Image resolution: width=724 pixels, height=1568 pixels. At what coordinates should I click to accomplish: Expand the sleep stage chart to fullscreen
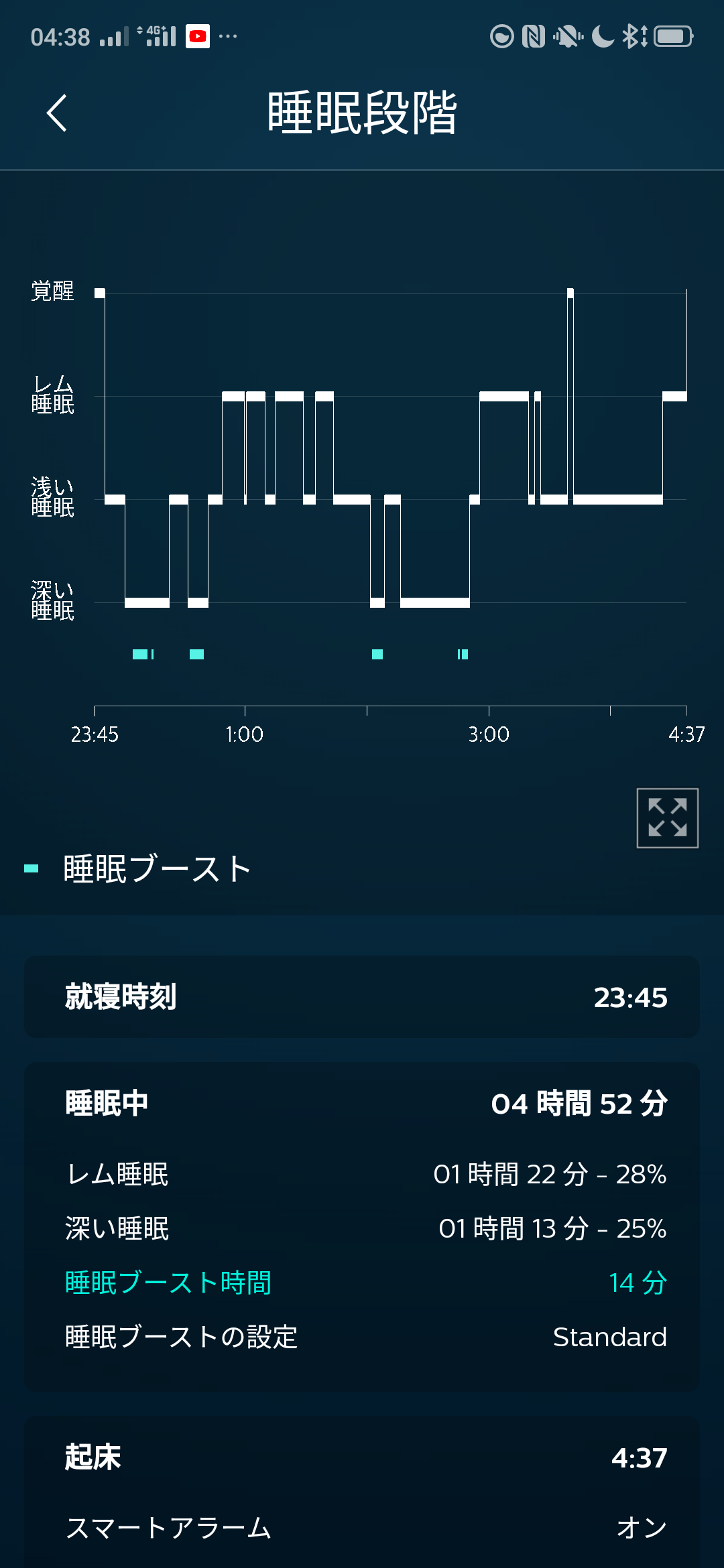tap(667, 818)
